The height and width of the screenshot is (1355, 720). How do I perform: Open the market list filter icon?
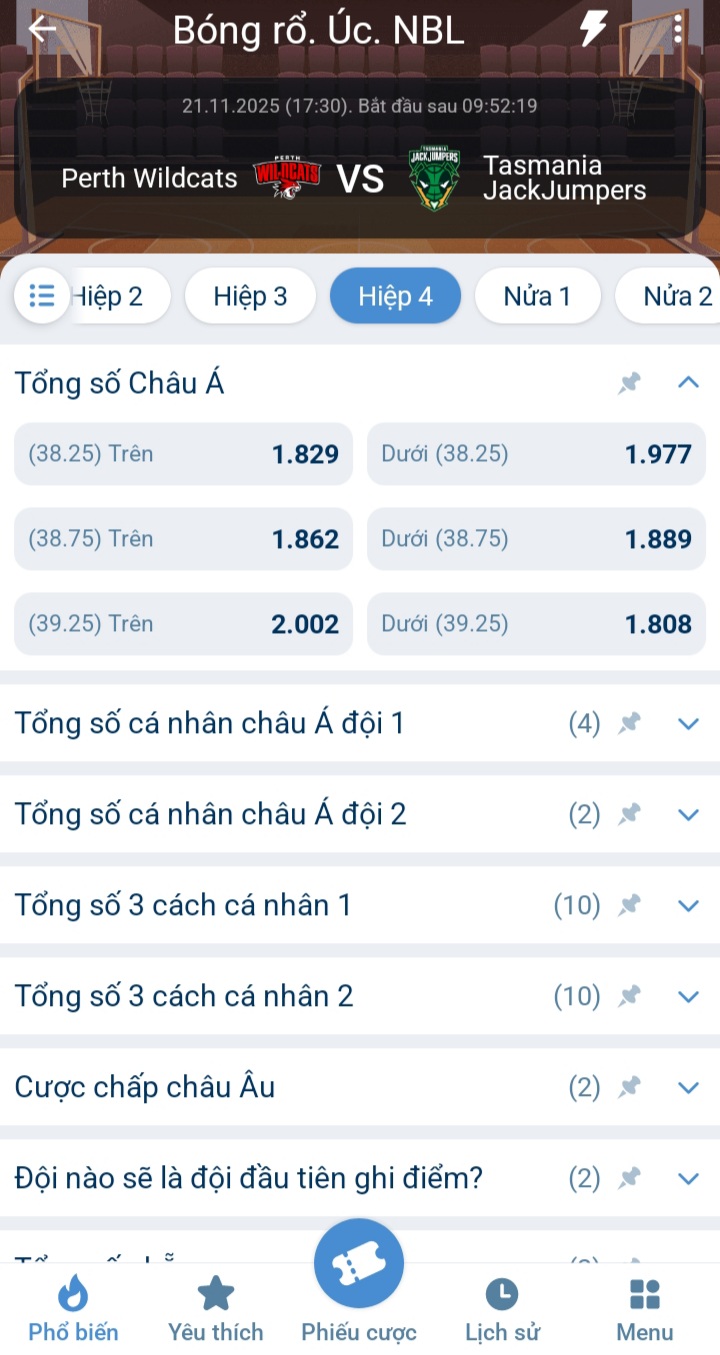(42, 296)
